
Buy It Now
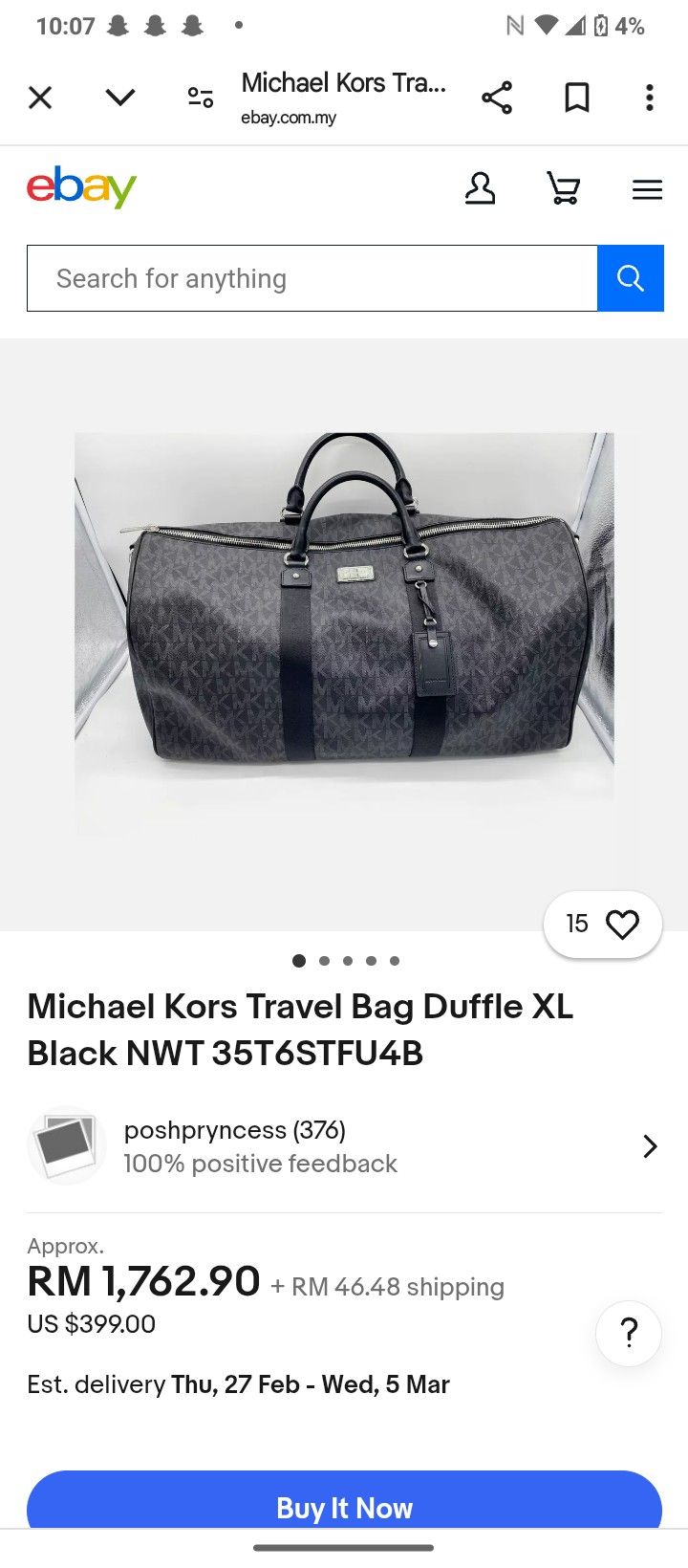[x=344, y=1505]
